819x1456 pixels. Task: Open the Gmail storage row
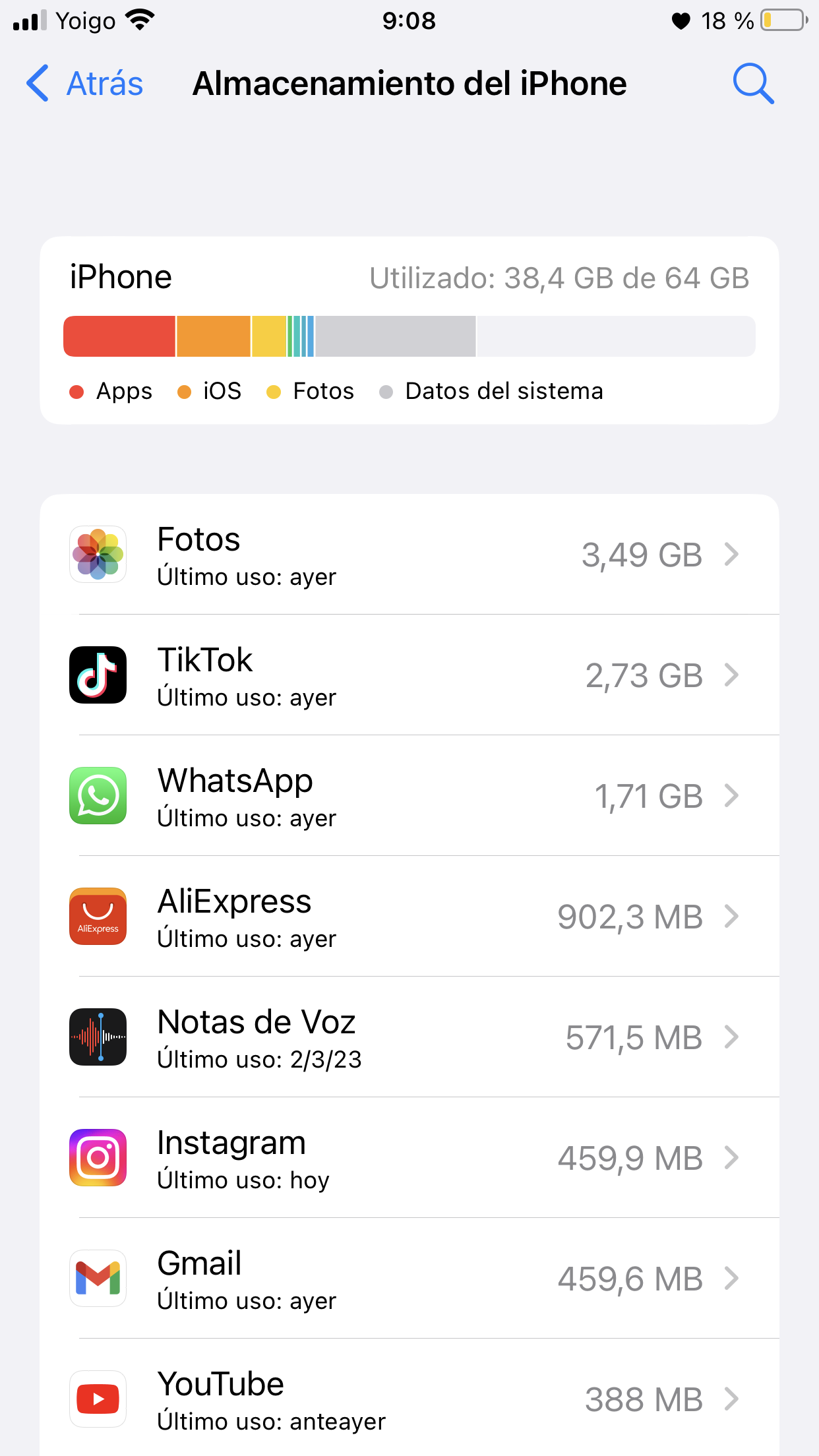(x=409, y=1279)
